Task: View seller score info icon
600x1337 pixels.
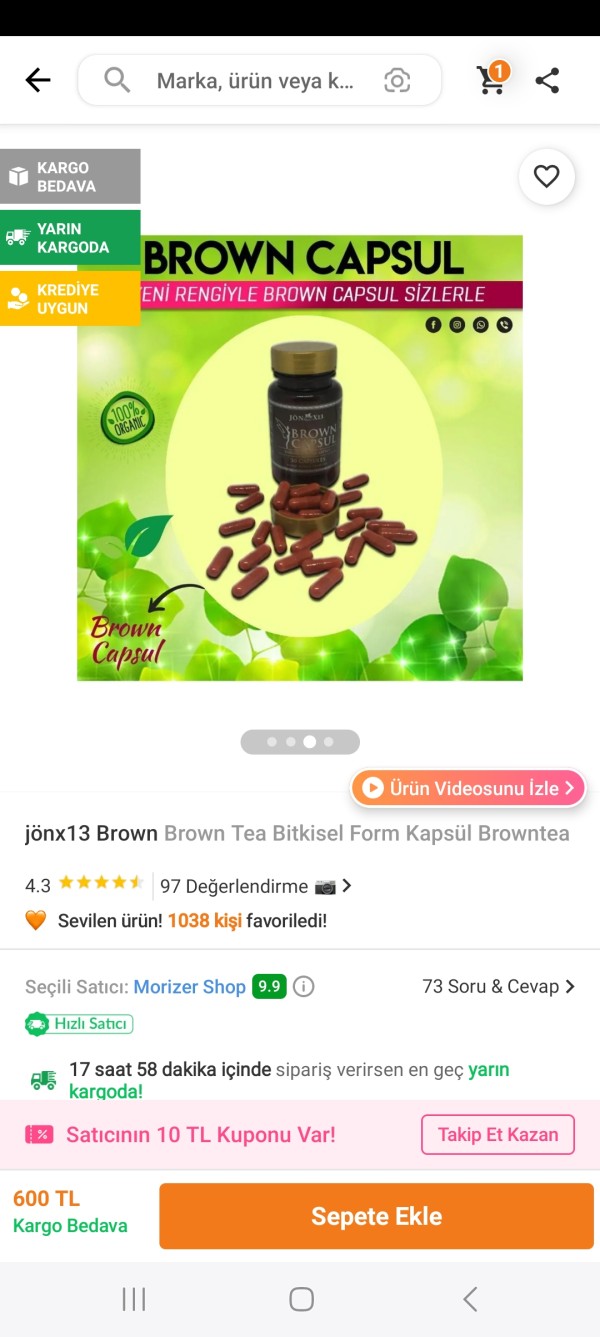Action: pos(304,987)
